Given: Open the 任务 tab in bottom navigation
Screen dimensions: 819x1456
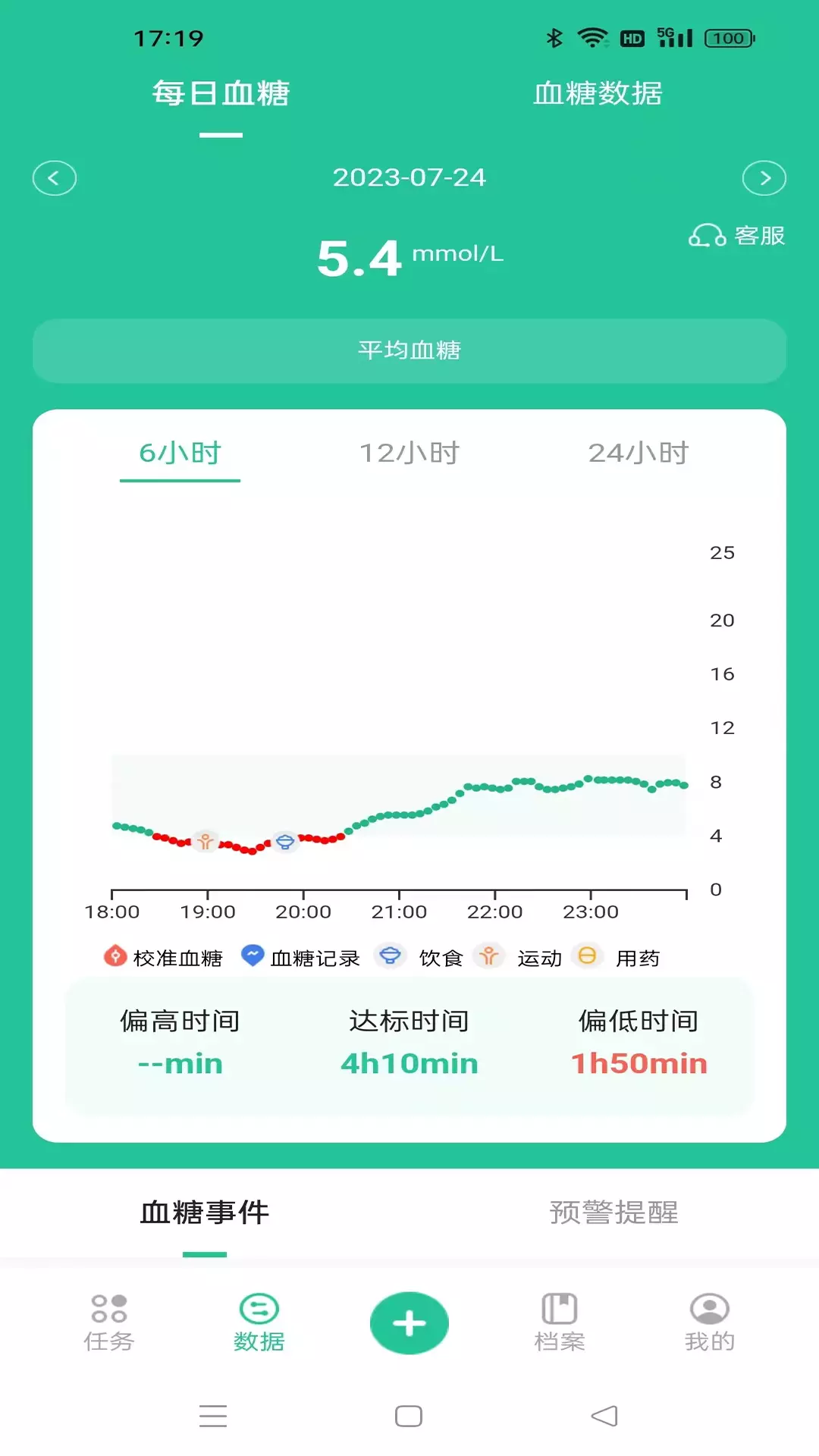Looking at the screenshot, I should point(108,1323).
